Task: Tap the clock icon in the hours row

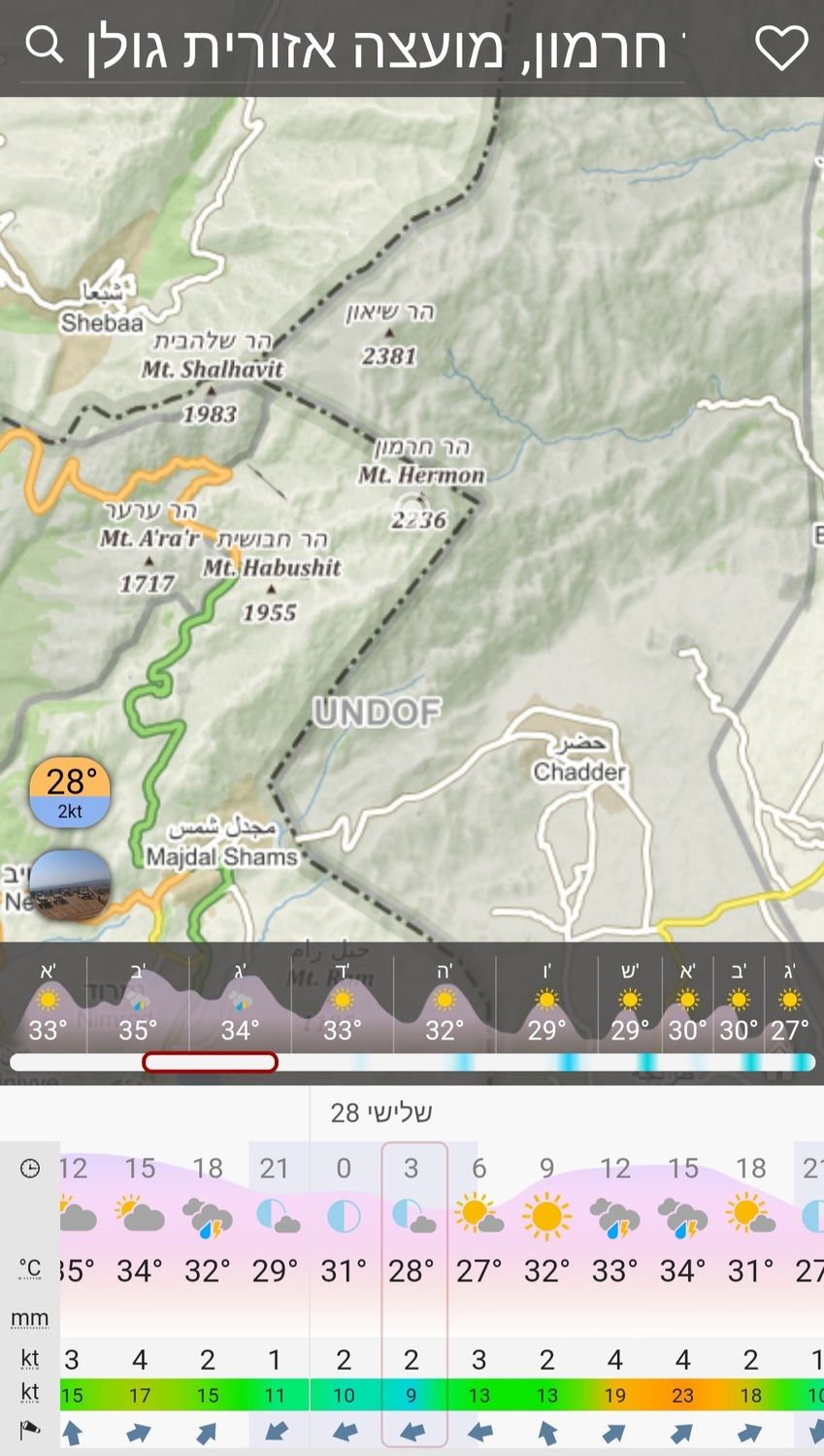Action: pyautogui.click(x=30, y=1169)
